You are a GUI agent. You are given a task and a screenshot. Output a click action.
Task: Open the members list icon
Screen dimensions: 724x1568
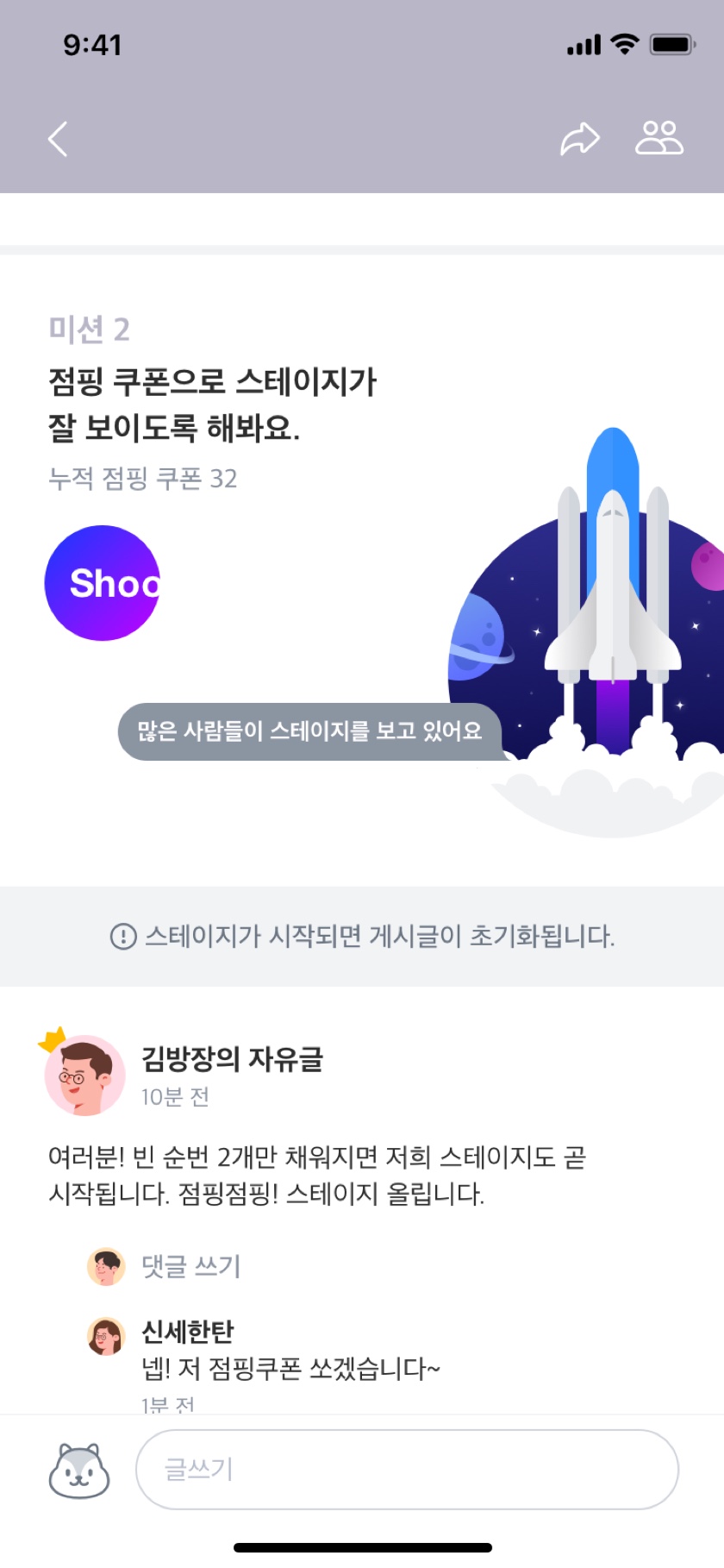pos(659,138)
